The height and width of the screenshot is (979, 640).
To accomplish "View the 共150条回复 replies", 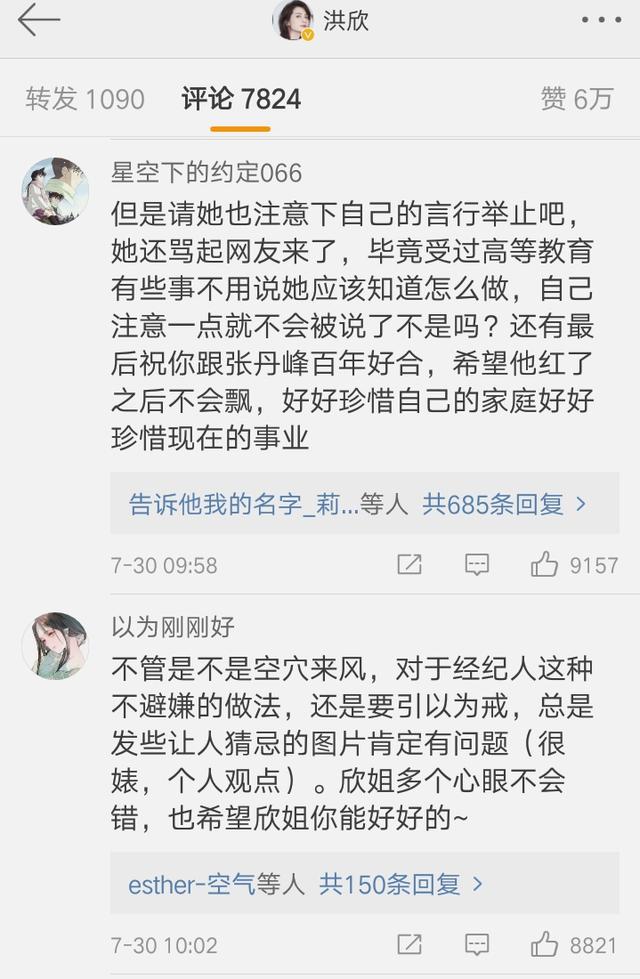I will pyautogui.click(x=401, y=884).
